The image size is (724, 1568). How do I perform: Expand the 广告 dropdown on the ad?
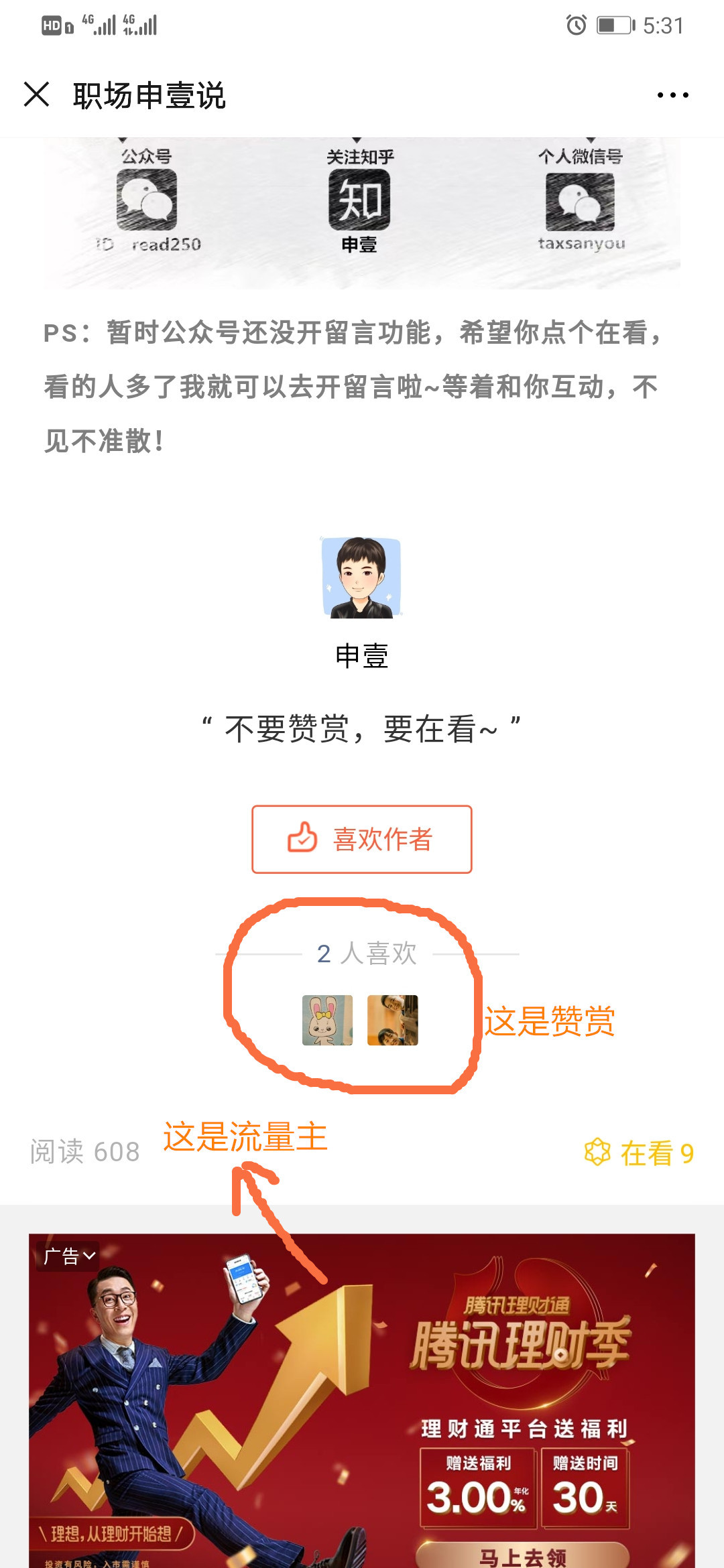[x=69, y=1256]
